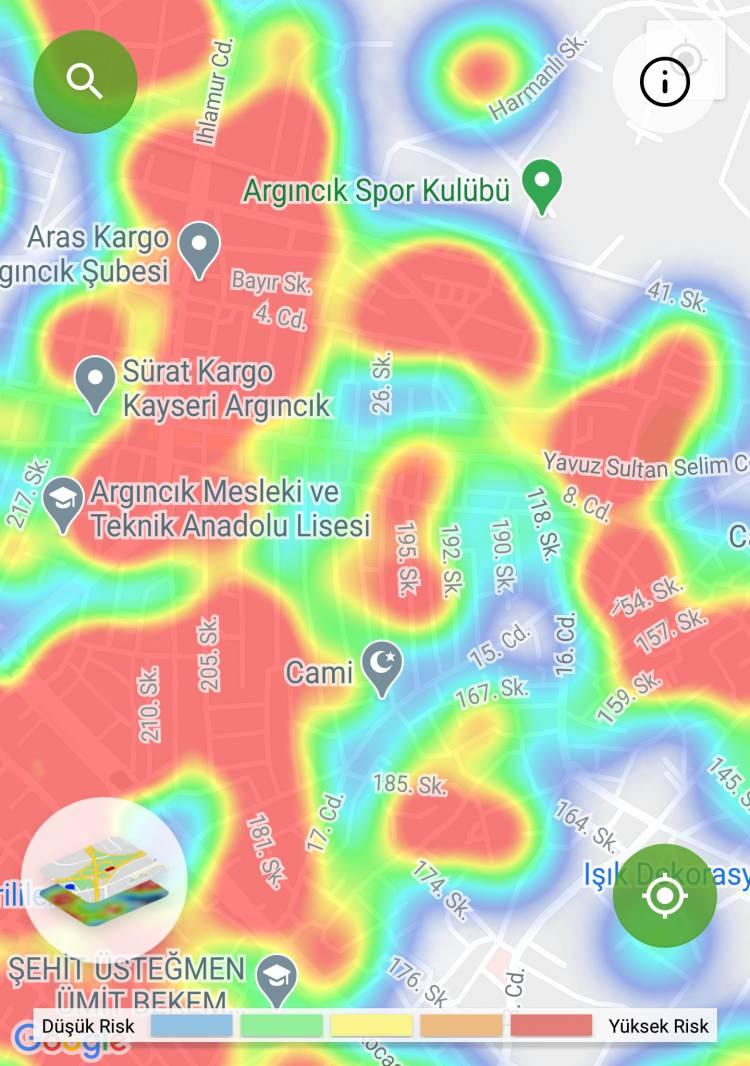The image size is (750, 1066).
Task: Open the Aras Kargo location marker
Action: (x=199, y=248)
